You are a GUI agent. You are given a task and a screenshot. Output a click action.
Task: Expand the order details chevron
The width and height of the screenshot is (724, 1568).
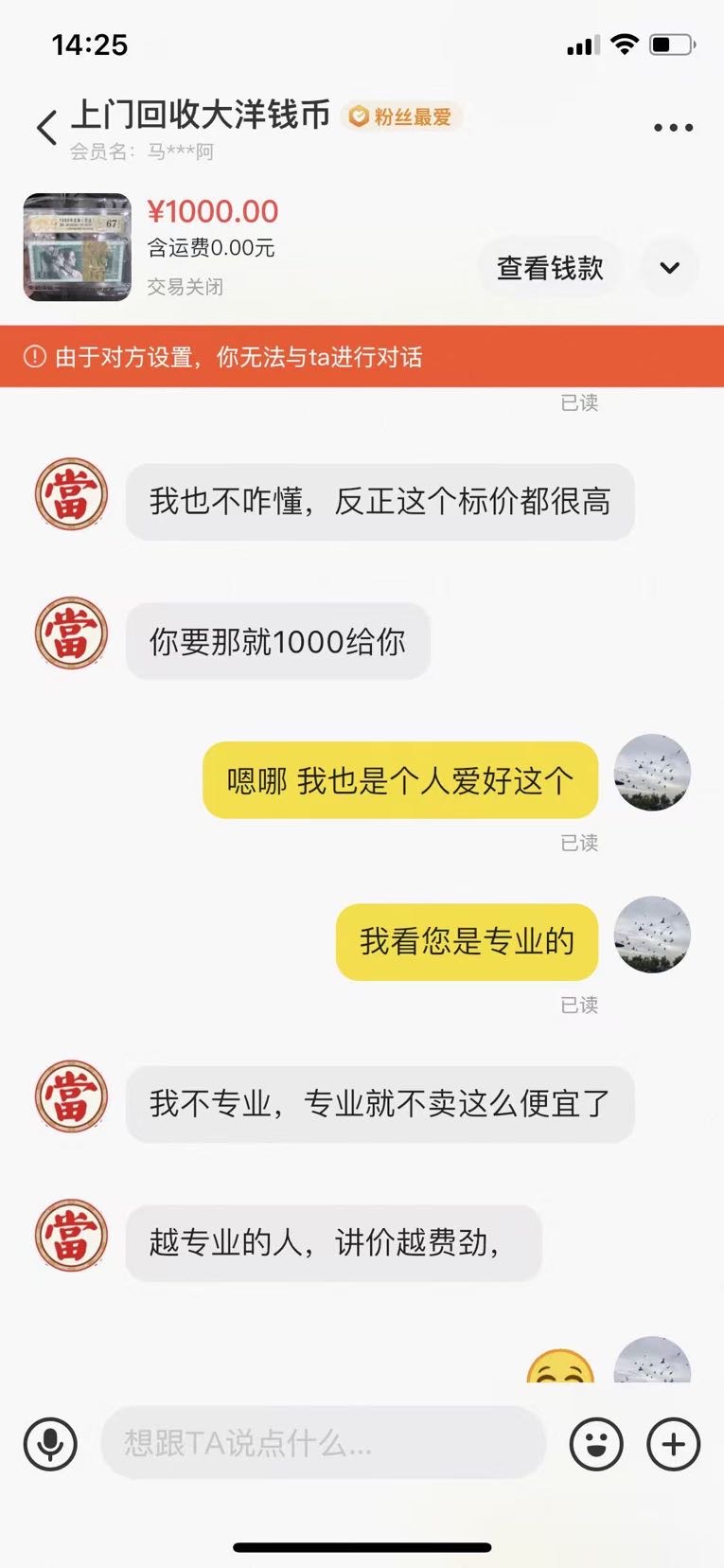point(669,268)
